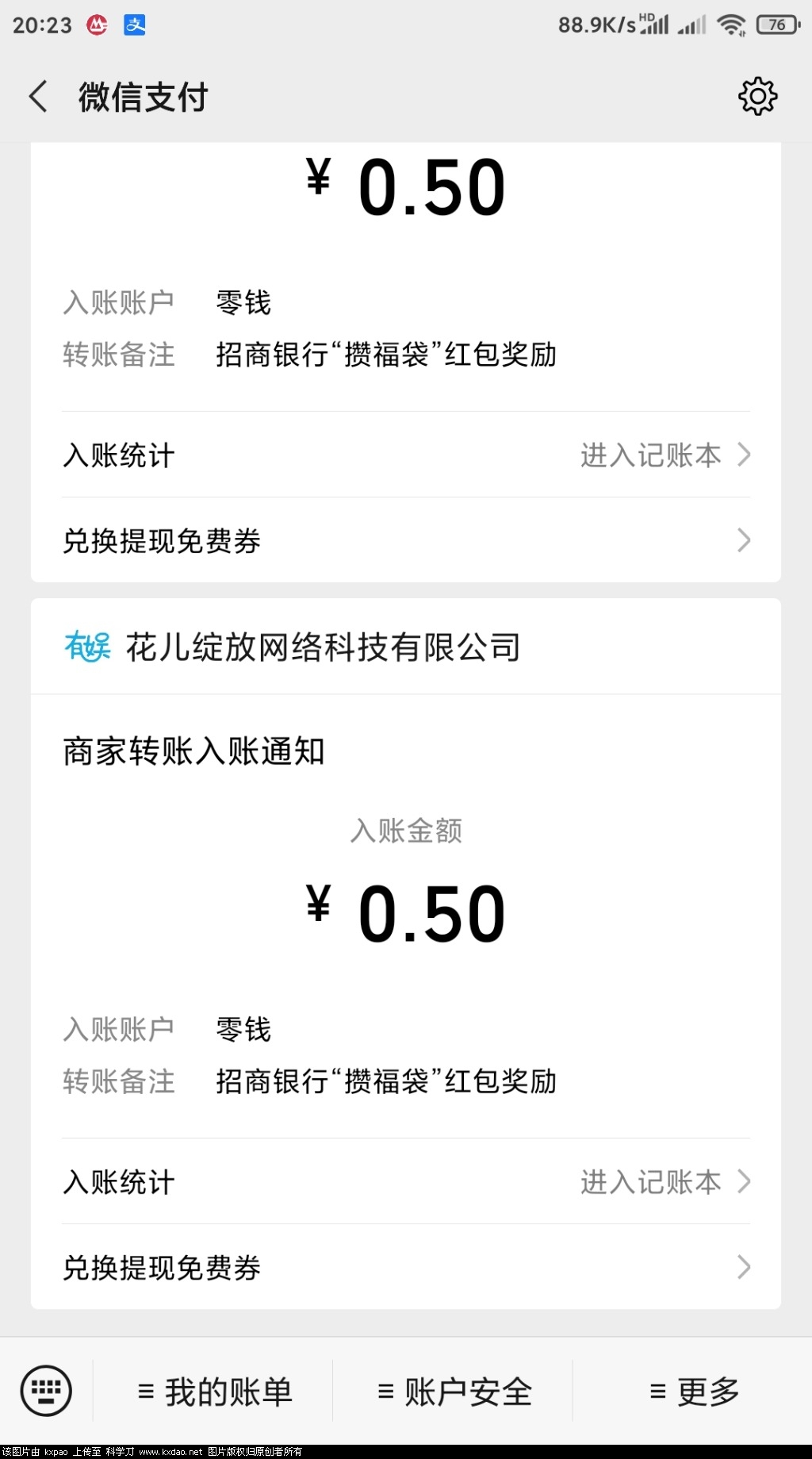Tap 进入记账本 in the second 入账统计 row
Viewport: 812px width, 1459px height.
(x=651, y=1182)
